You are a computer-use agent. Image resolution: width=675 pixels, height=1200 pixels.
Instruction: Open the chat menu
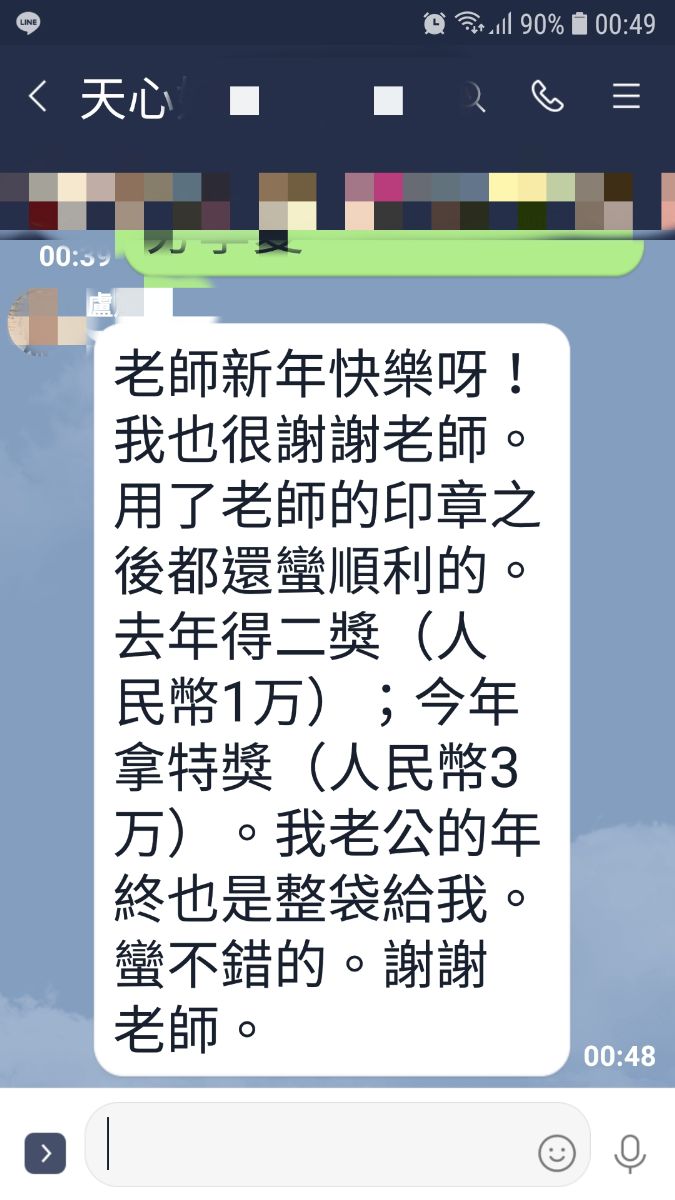click(626, 97)
